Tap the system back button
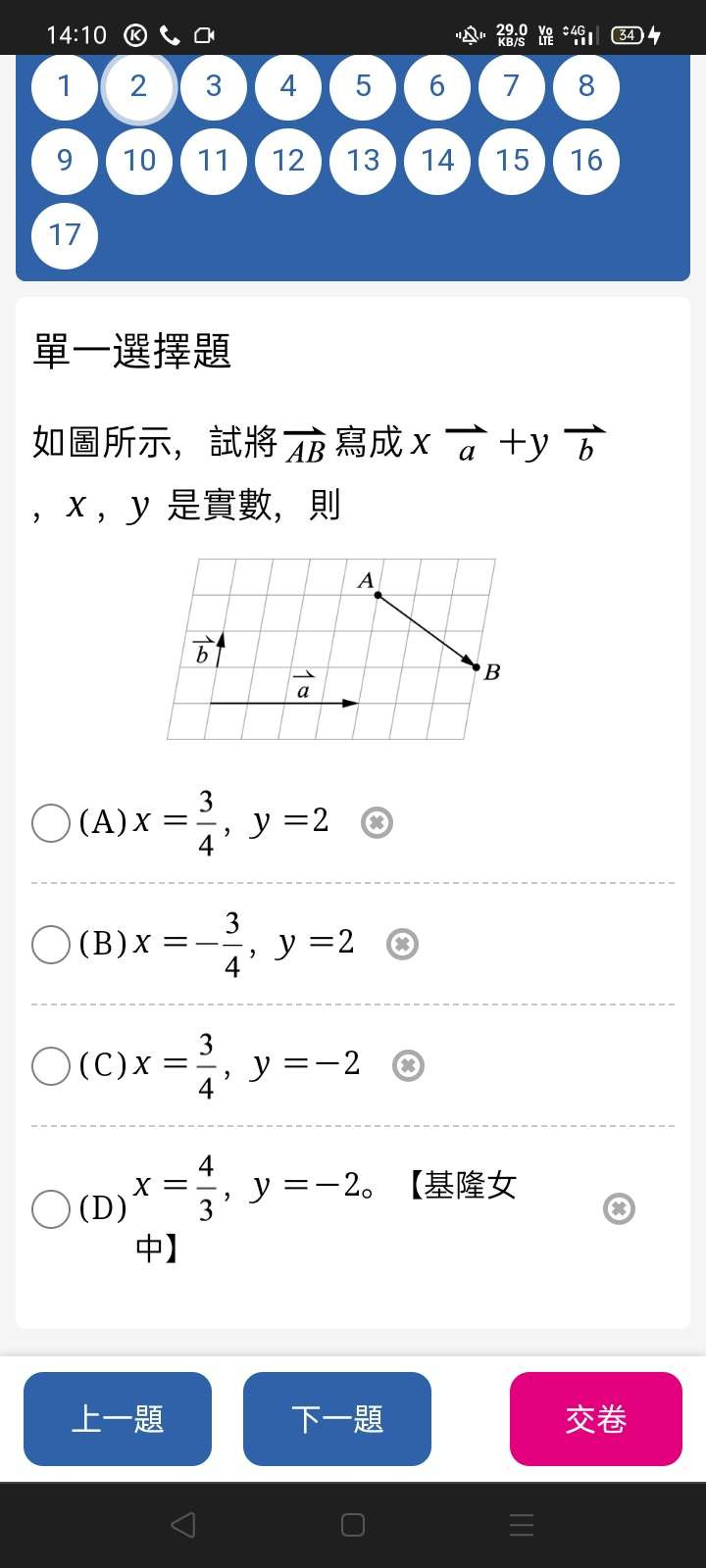706x1568 pixels. (183, 1525)
